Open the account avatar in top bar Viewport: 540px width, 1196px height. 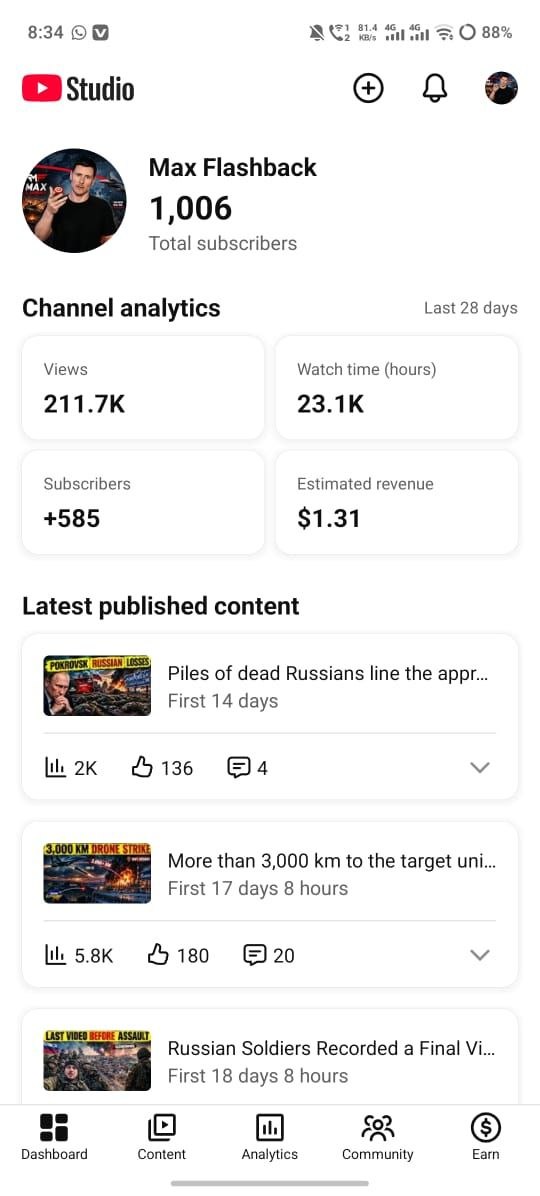point(501,88)
